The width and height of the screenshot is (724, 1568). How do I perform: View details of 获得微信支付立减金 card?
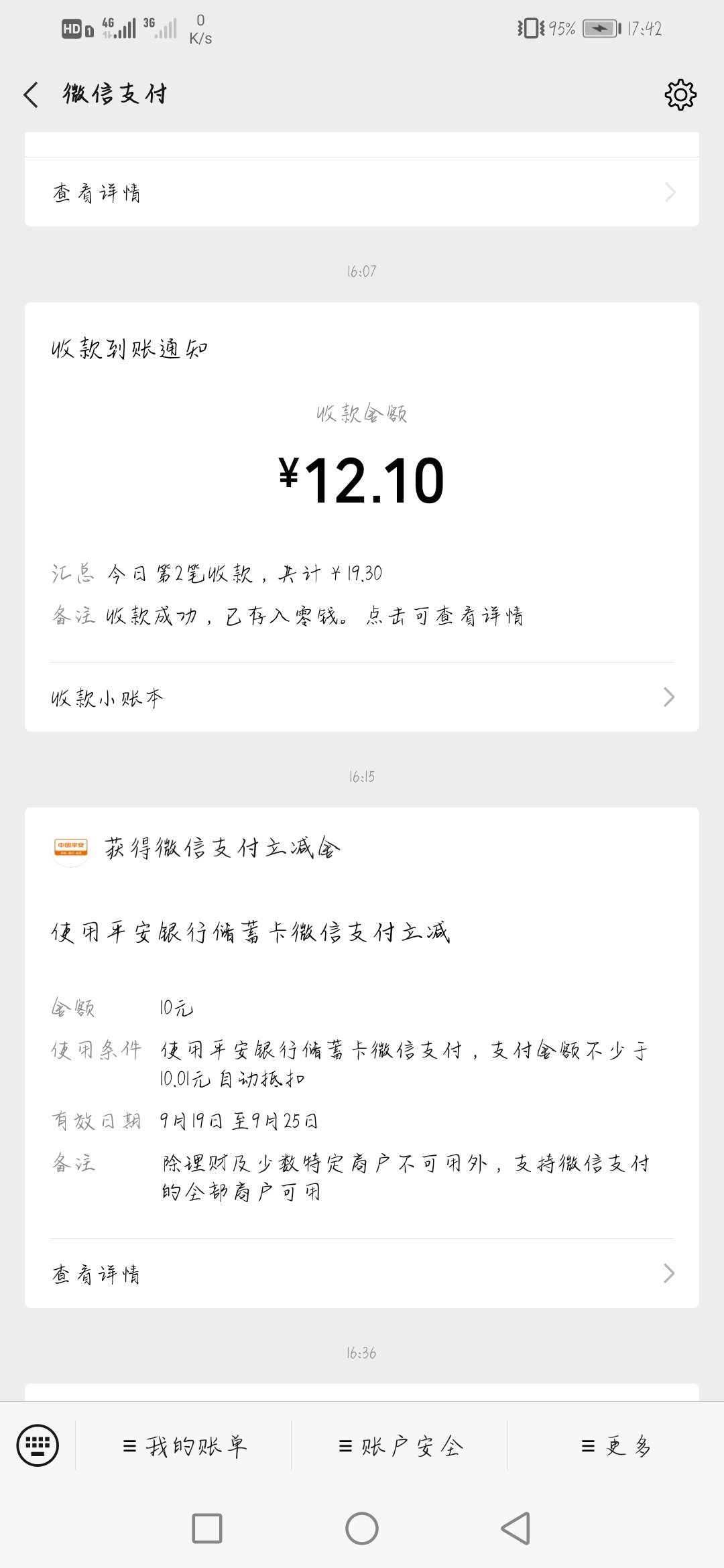pos(362,1273)
